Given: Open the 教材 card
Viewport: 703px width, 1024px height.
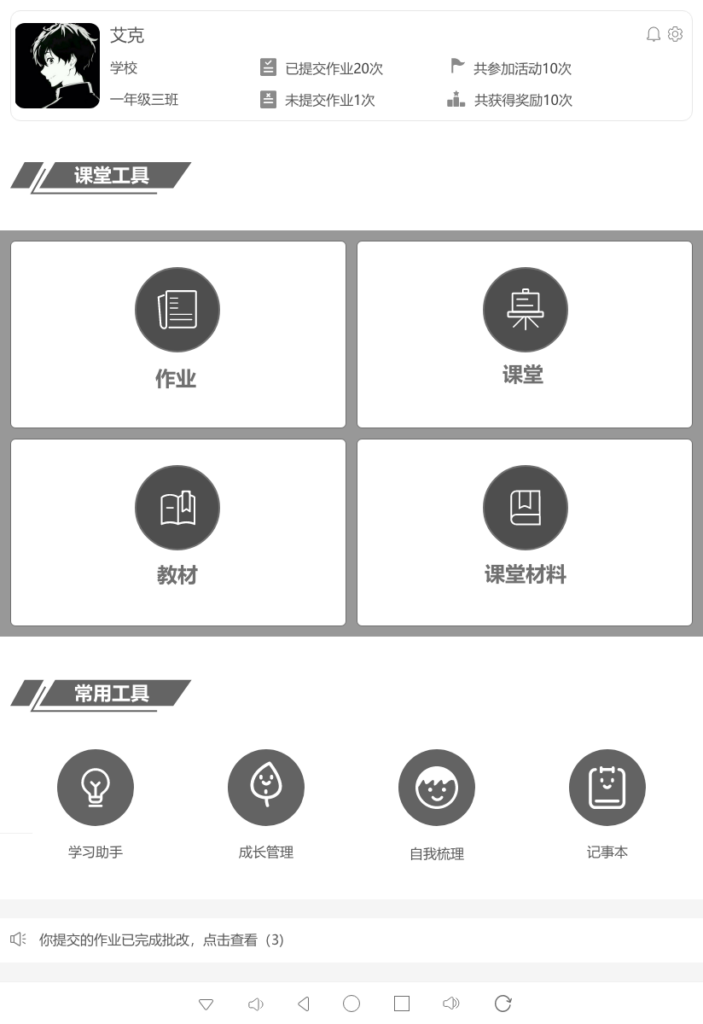Looking at the screenshot, I should (x=177, y=532).
